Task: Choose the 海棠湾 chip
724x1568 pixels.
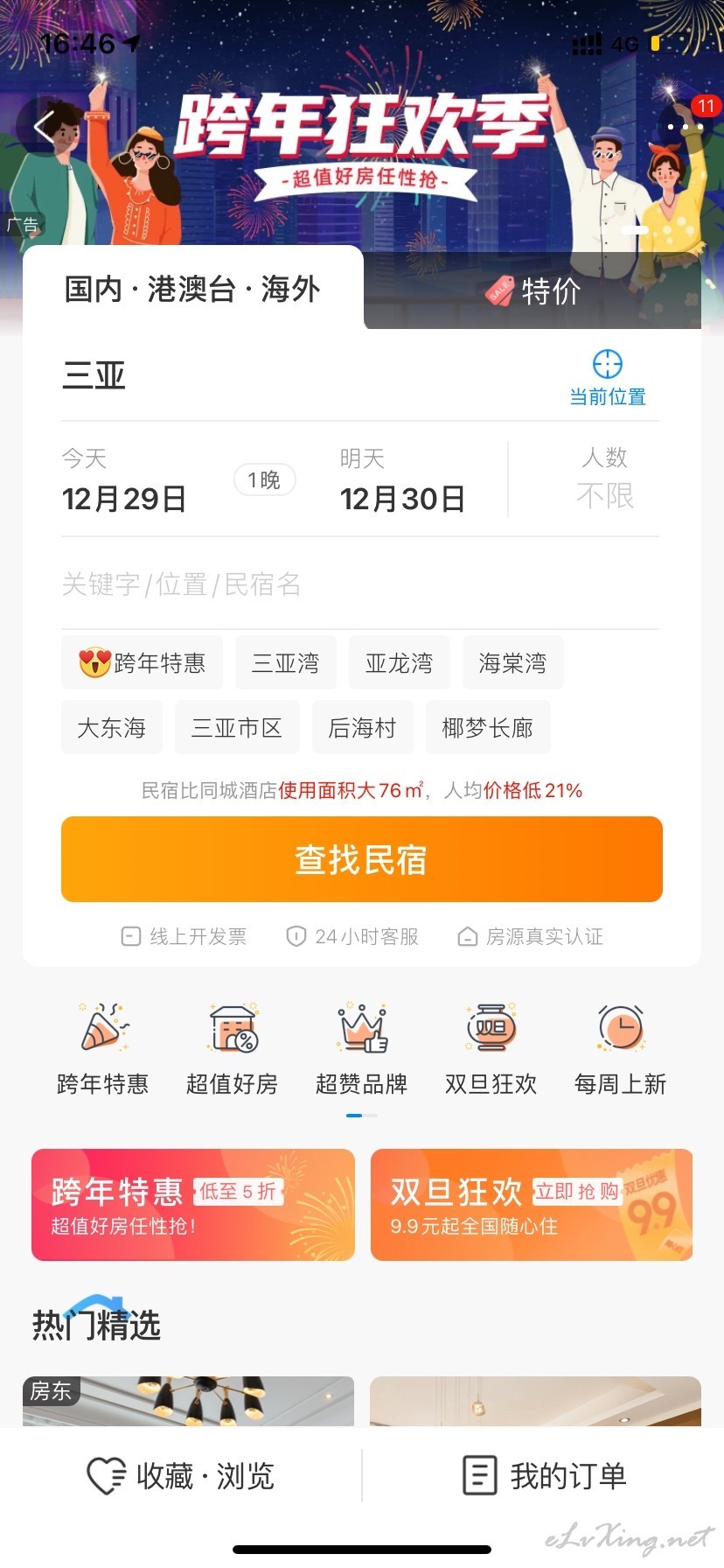Action: pos(512,663)
